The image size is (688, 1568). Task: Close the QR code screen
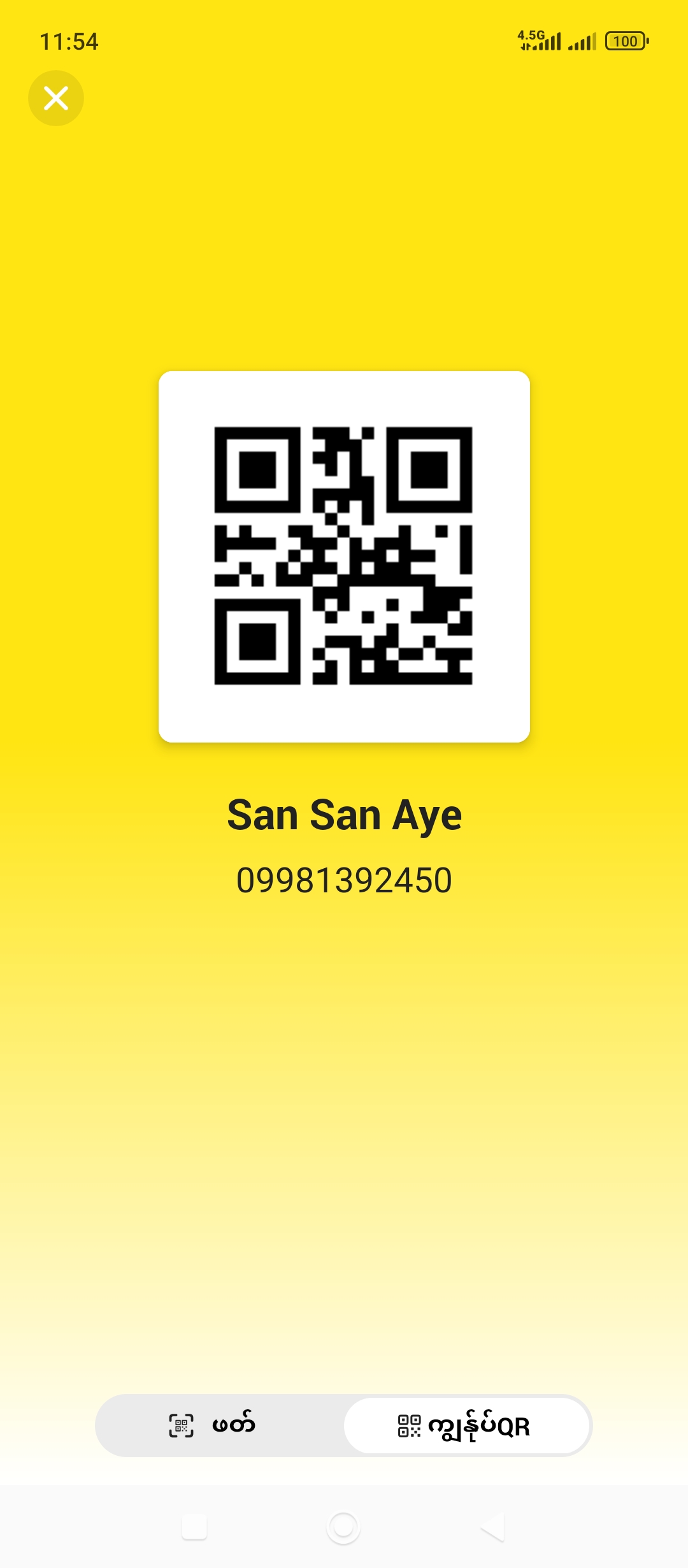point(56,98)
